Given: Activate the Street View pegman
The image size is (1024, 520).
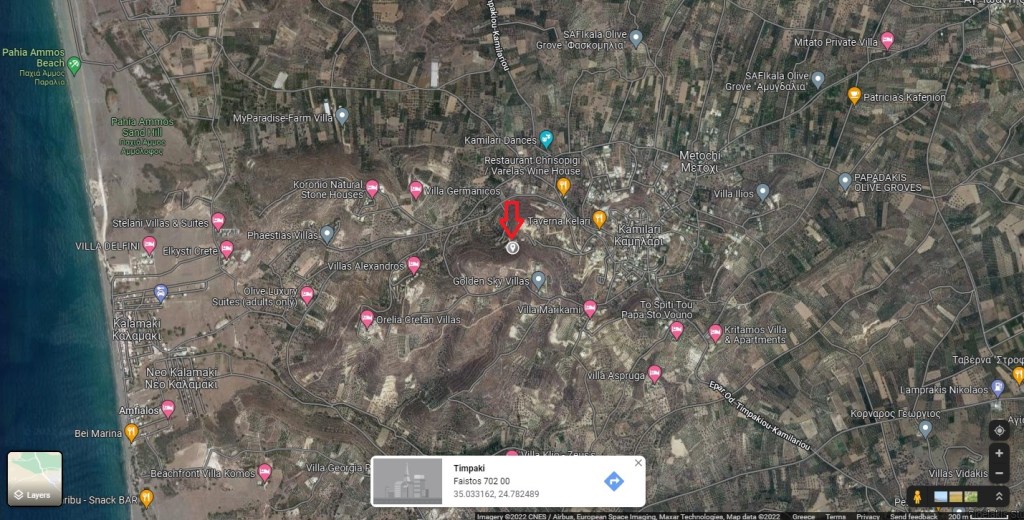Looking at the screenshot, I should pyautogui.click(x=918, y=497).
